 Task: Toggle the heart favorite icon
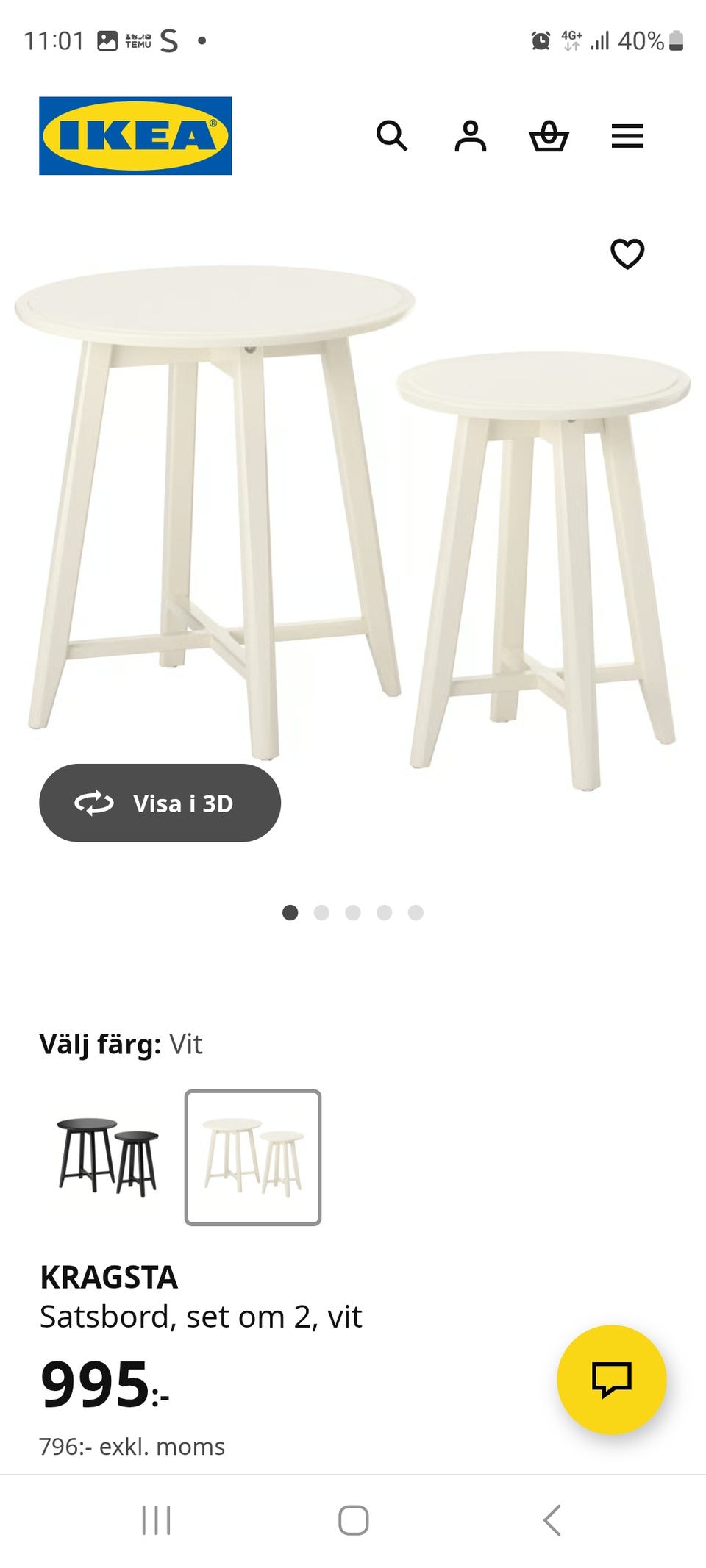[x=627, y=256]
